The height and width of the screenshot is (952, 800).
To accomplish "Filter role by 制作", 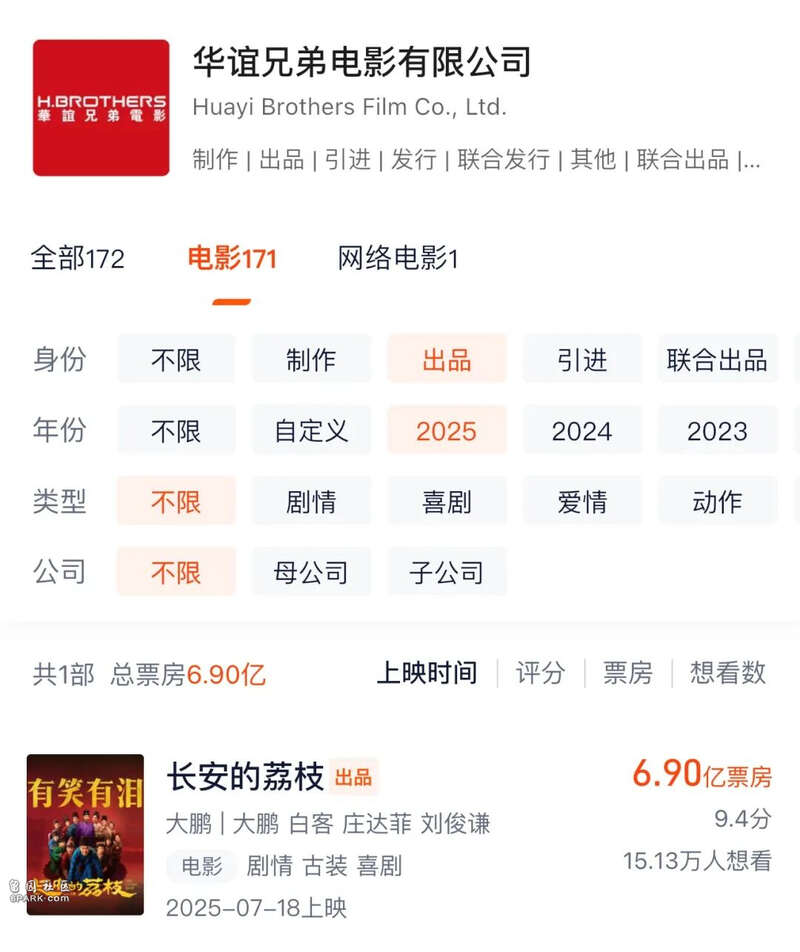I will [x=311, y=360].
